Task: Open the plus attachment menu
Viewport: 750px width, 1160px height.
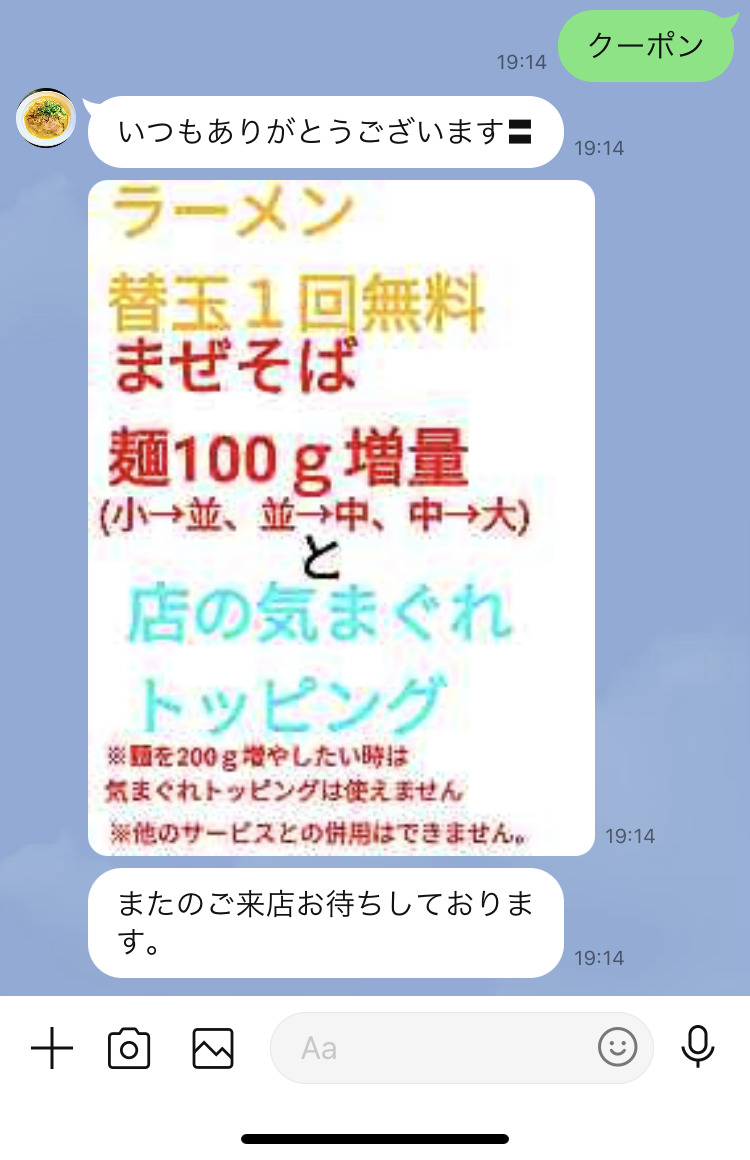Action: point(52,1048)
